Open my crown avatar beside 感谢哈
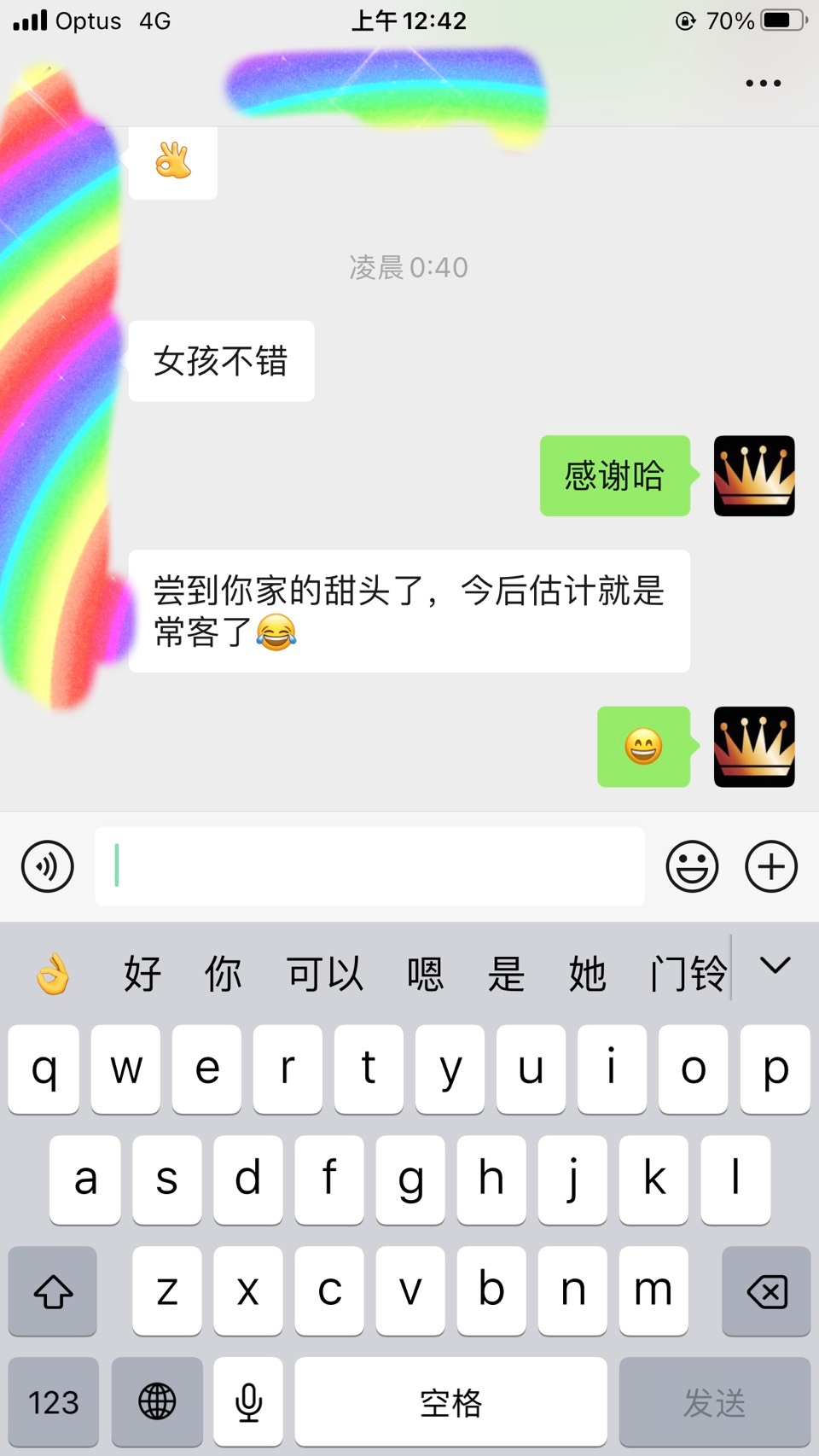Image resolution: width=819 pixels, height=1456 pixels. click(x=754, y=476)
